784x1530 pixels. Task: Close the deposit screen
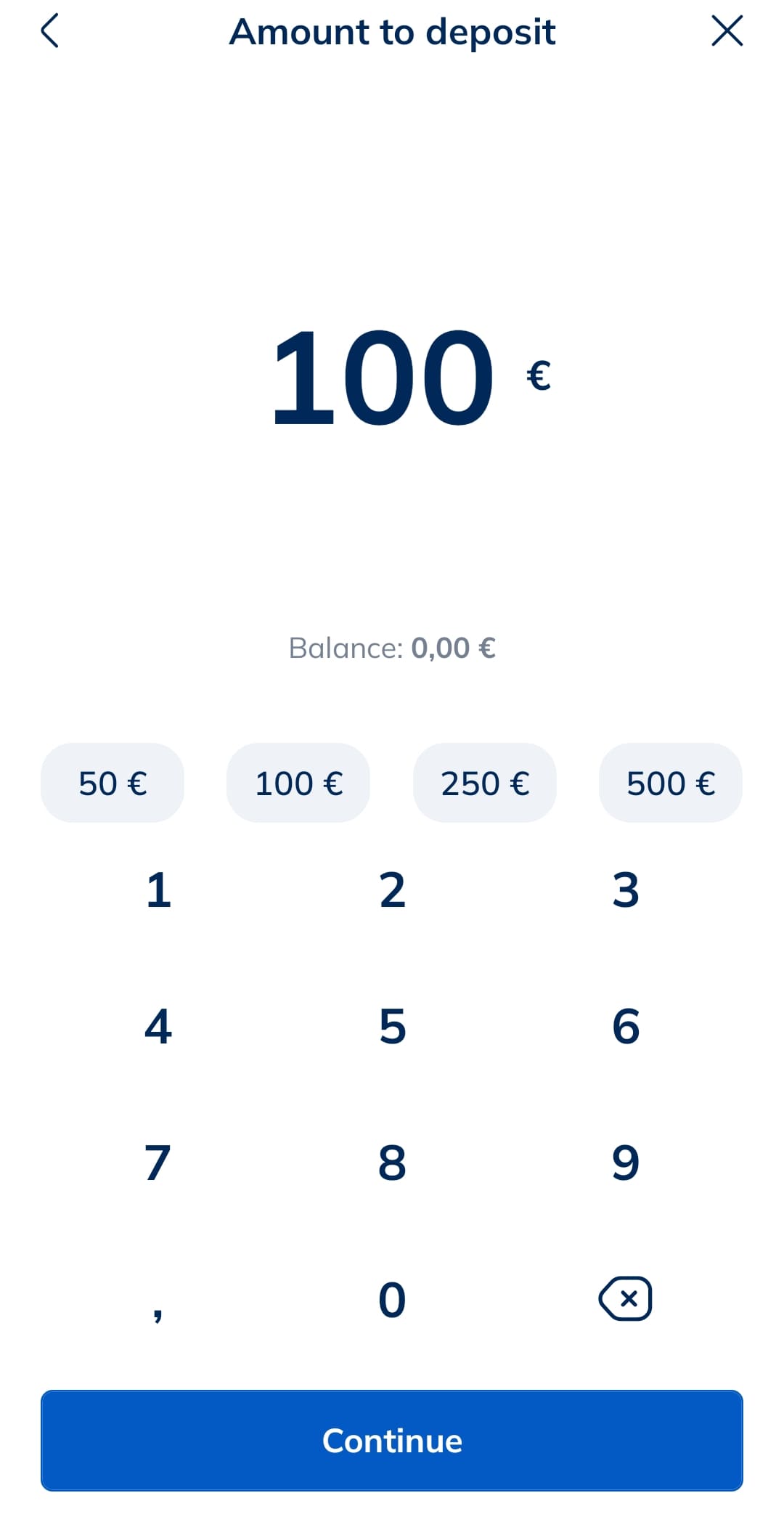point(727,31)
